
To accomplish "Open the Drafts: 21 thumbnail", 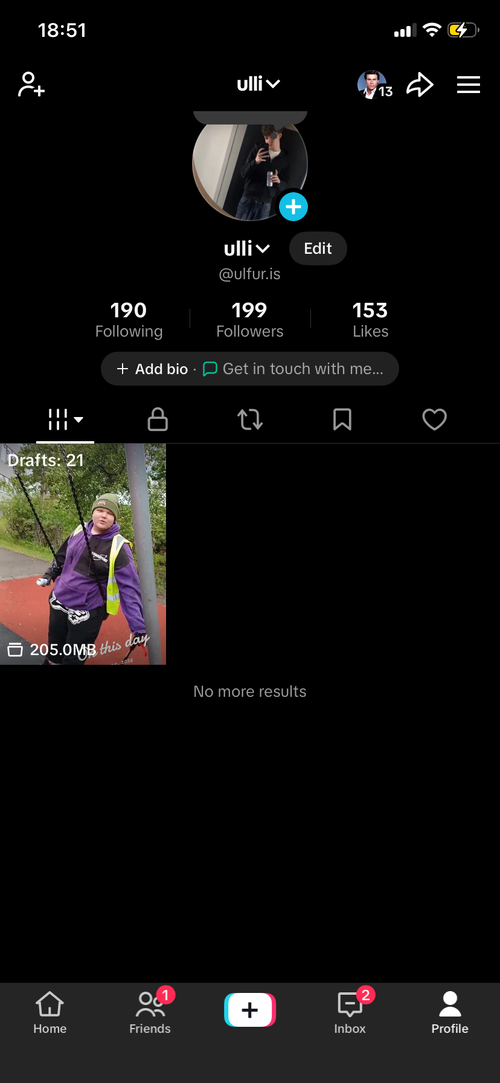I will pos(83,554).
